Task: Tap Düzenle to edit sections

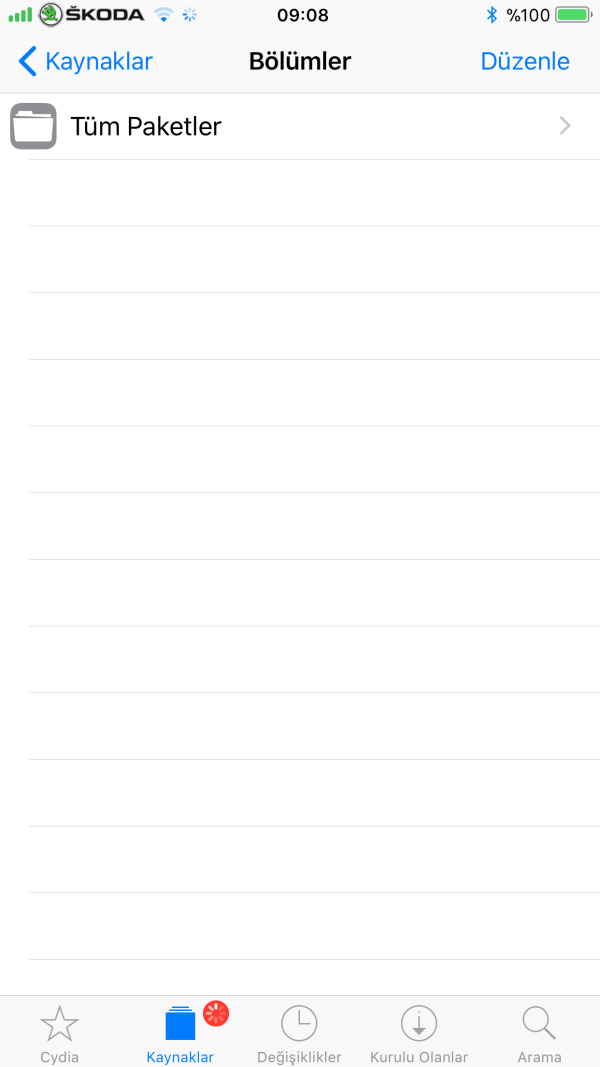Action: click(525, 61)
